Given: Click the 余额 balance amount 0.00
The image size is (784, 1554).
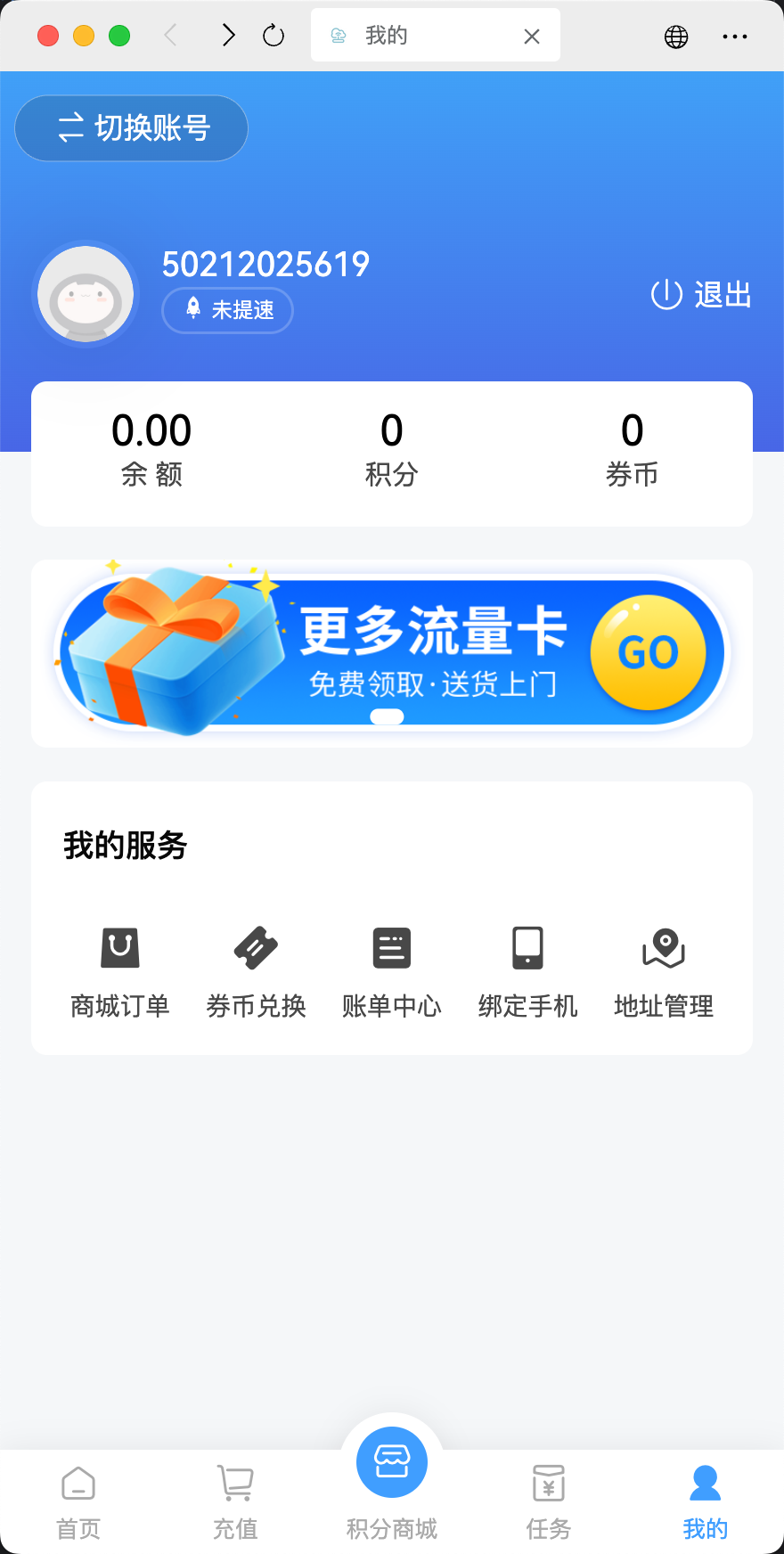Looking at the screenshot, I should pyautogui.click(x=151, y=429).
